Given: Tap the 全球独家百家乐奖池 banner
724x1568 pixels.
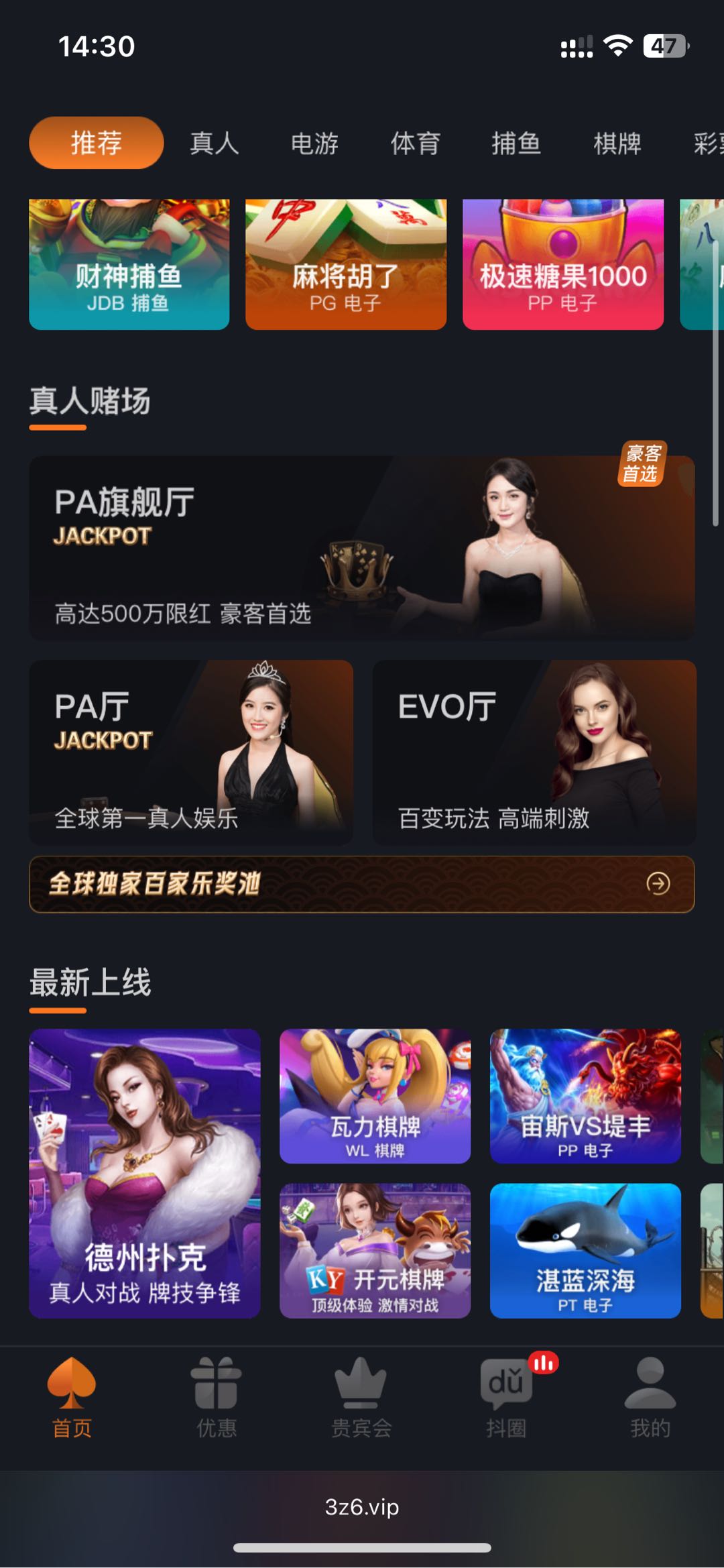Looking at the screenshot, I should pyautogui.click(x=362, y=884).
